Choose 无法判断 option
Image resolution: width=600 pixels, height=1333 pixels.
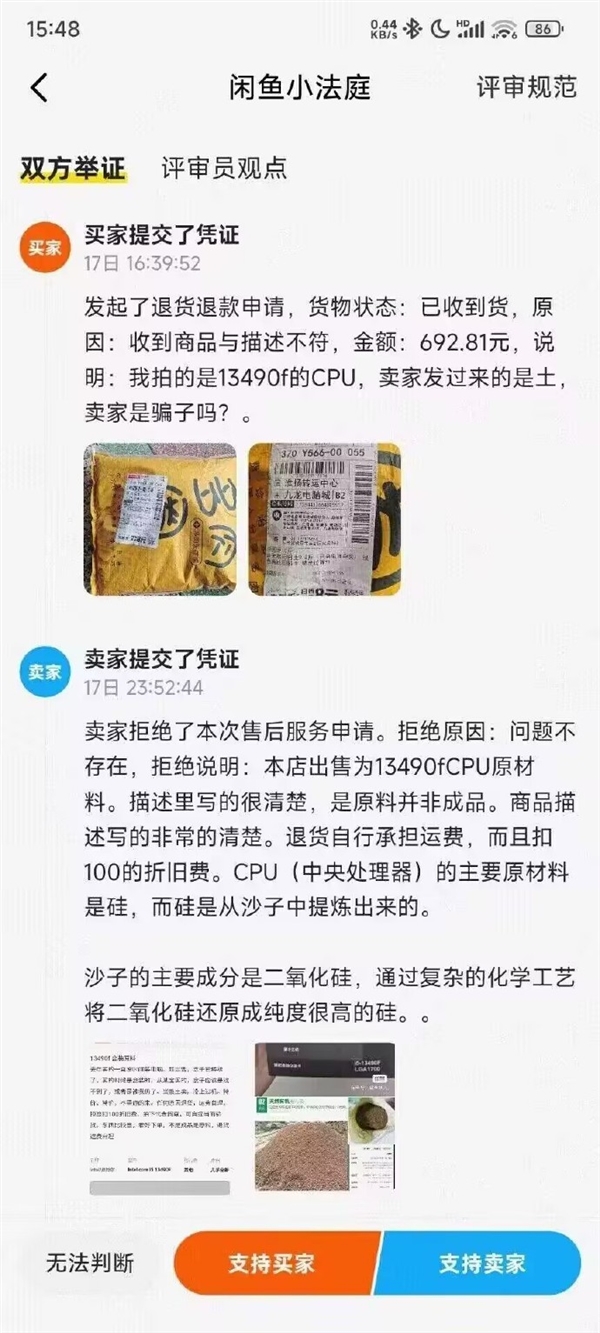pos(89,1263)
